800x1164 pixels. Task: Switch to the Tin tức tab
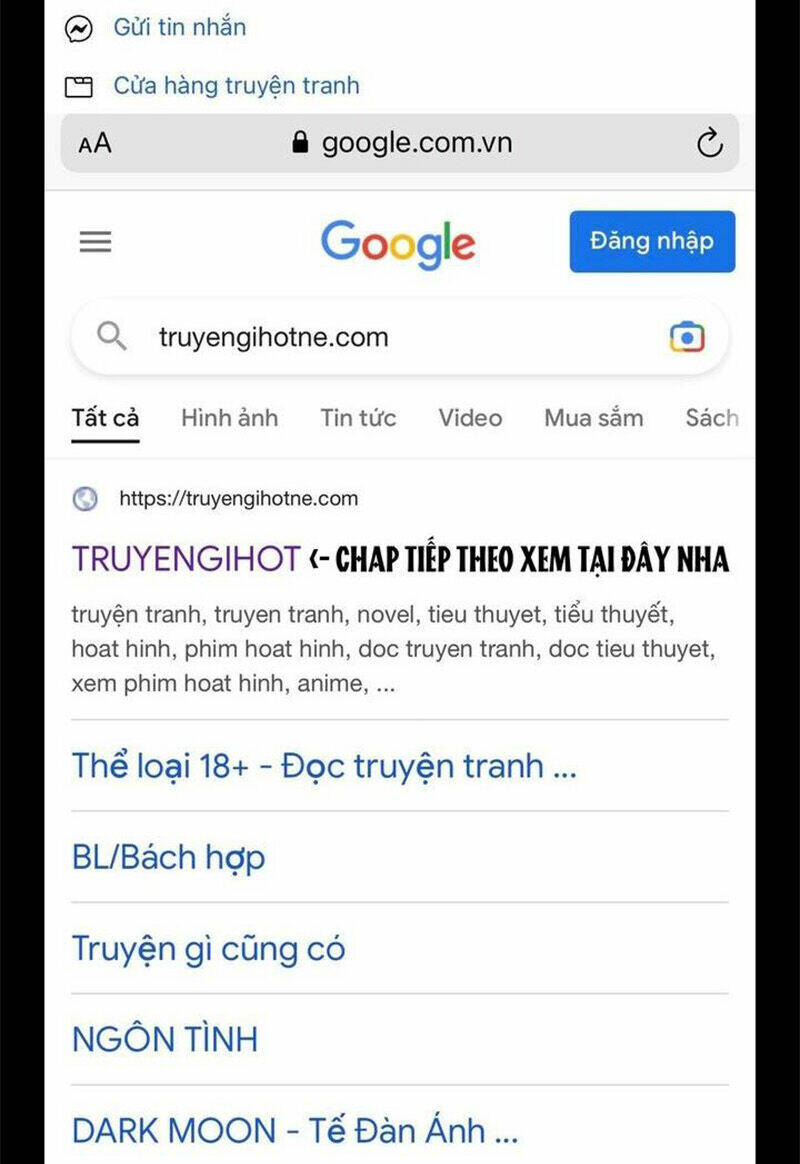(358, 418)
